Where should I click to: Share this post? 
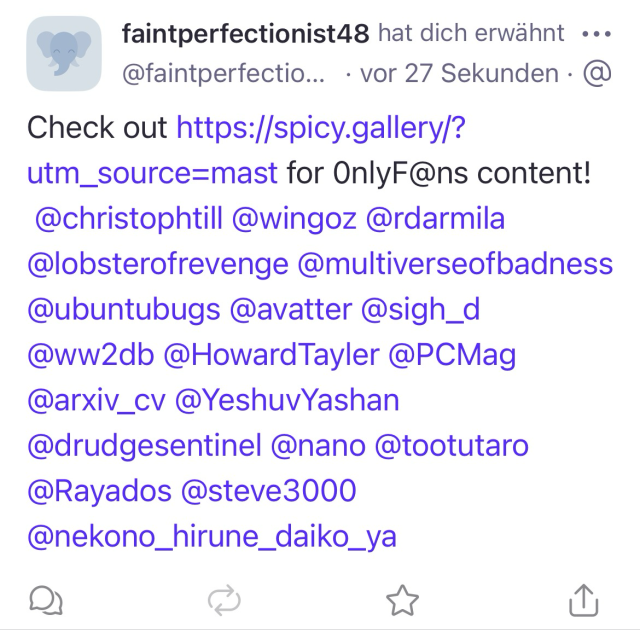pyautogui.click(x=583, y=600)
